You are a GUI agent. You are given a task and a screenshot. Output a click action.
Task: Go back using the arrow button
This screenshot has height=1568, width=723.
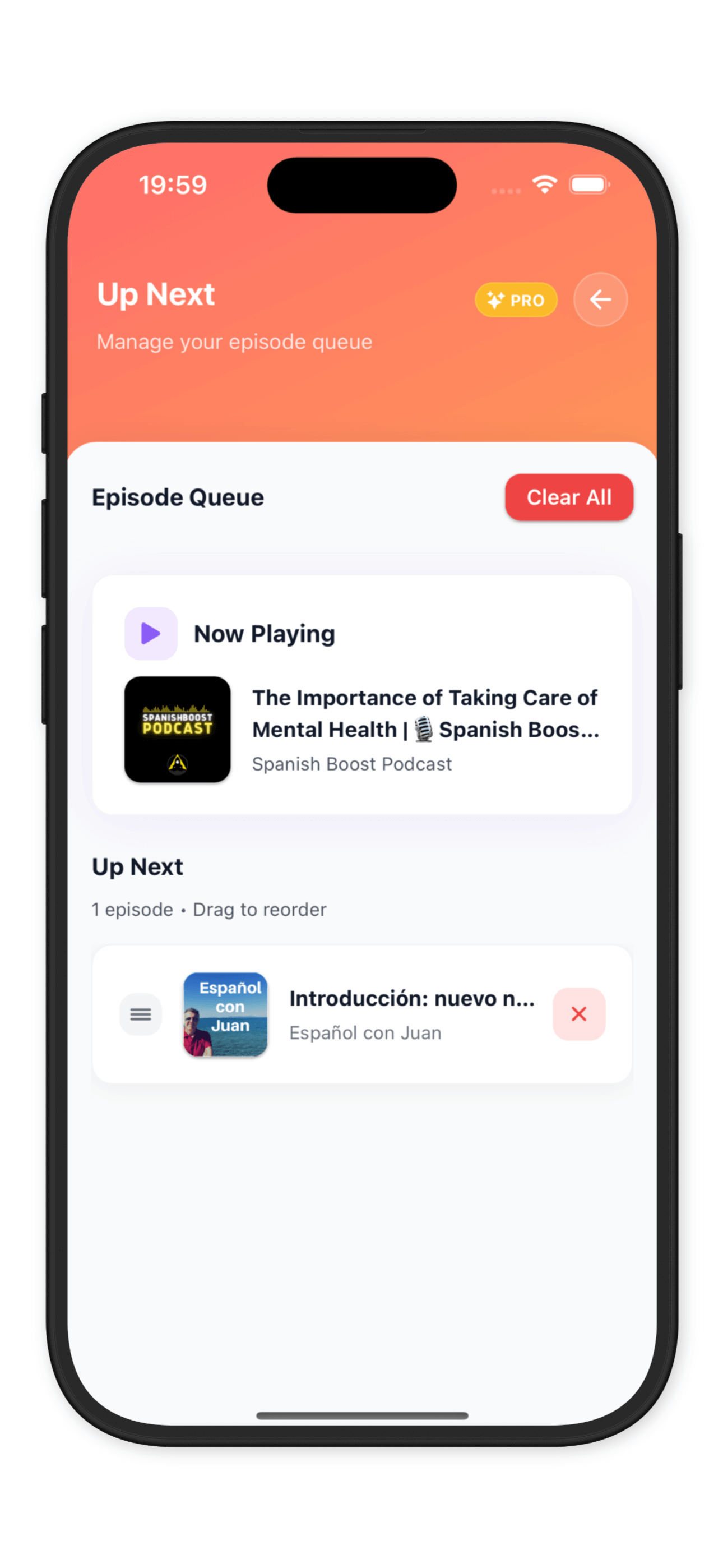[x=600, y=299]
